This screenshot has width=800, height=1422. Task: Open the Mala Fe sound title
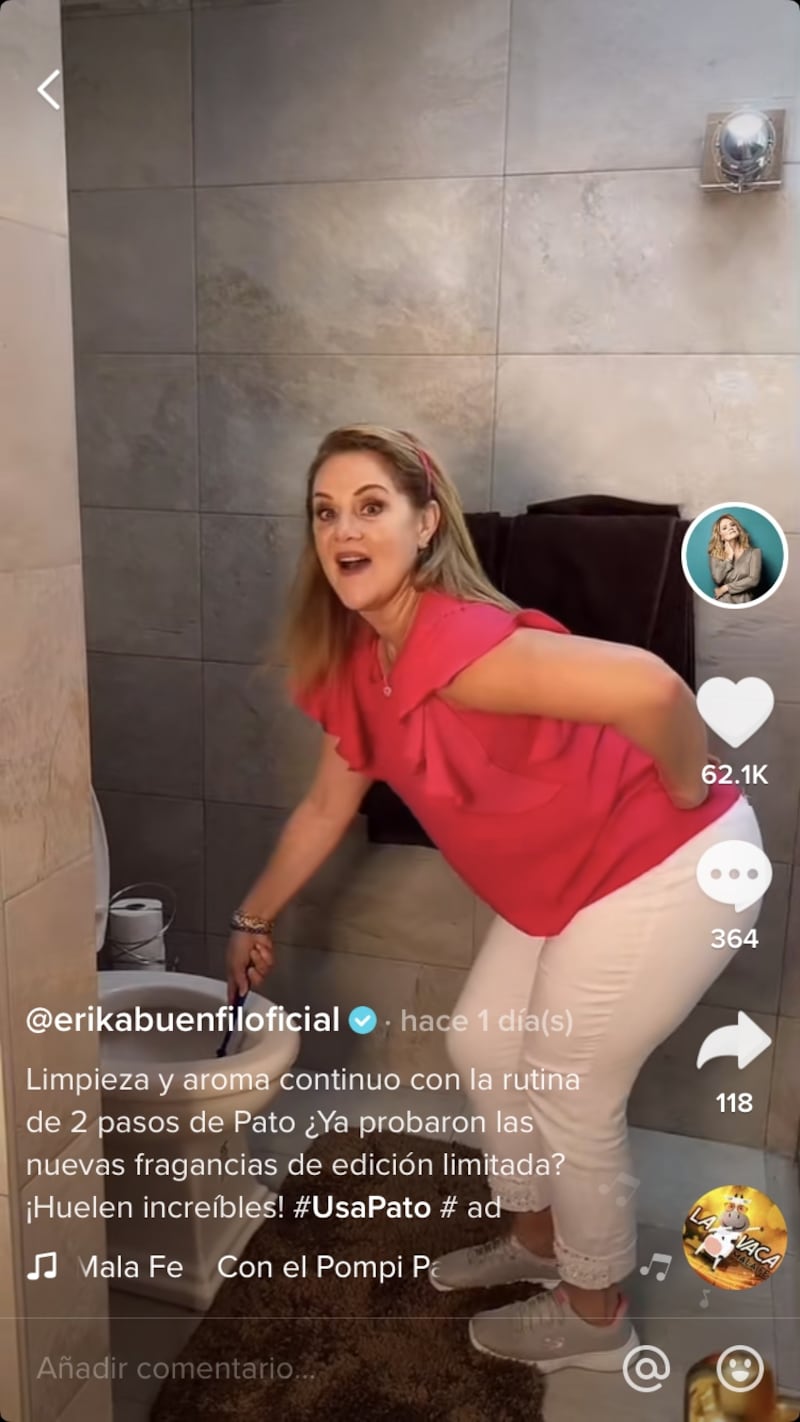pos(130,1267)
